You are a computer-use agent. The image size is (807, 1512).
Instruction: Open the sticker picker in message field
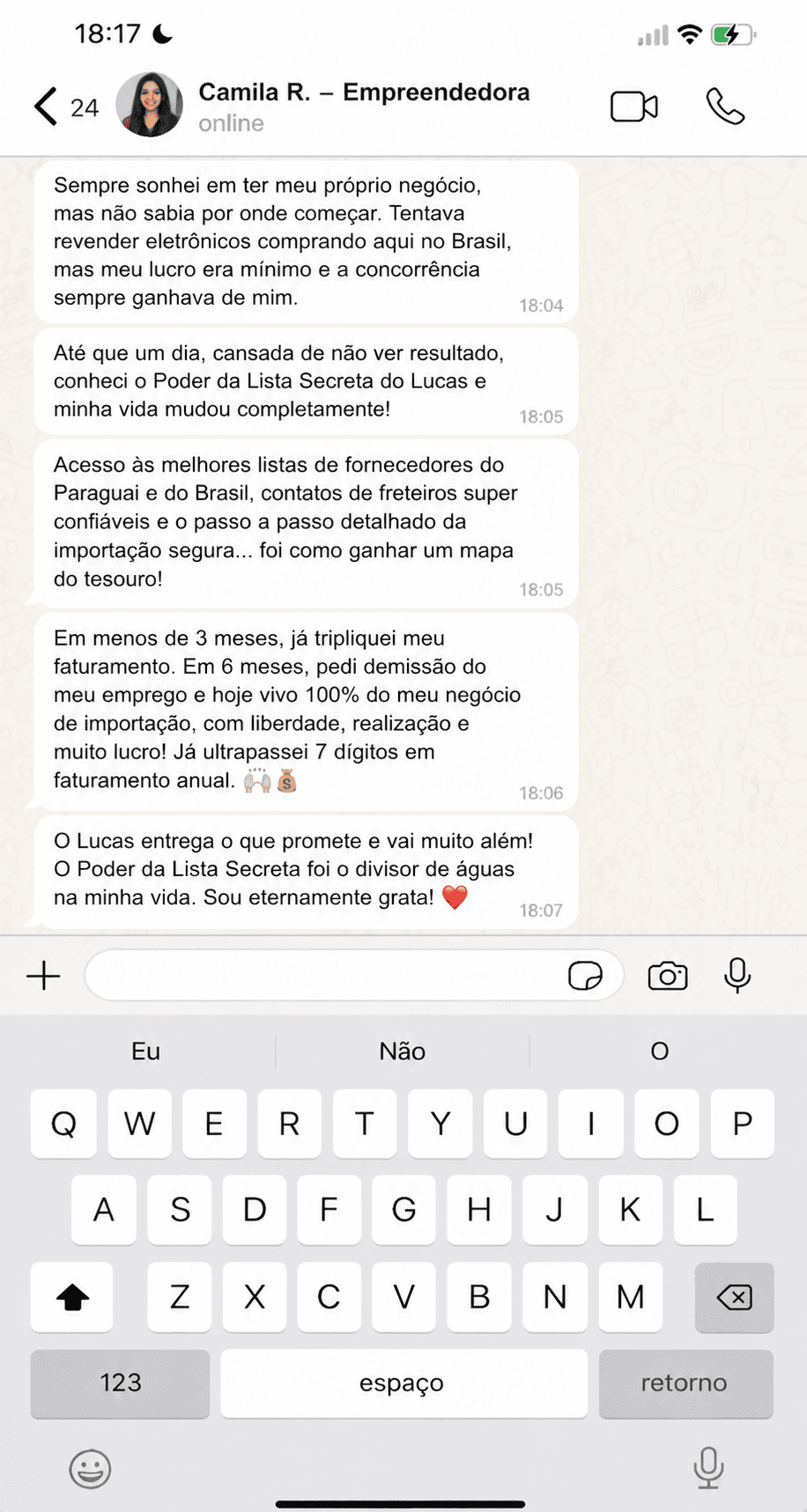point(585,976)
